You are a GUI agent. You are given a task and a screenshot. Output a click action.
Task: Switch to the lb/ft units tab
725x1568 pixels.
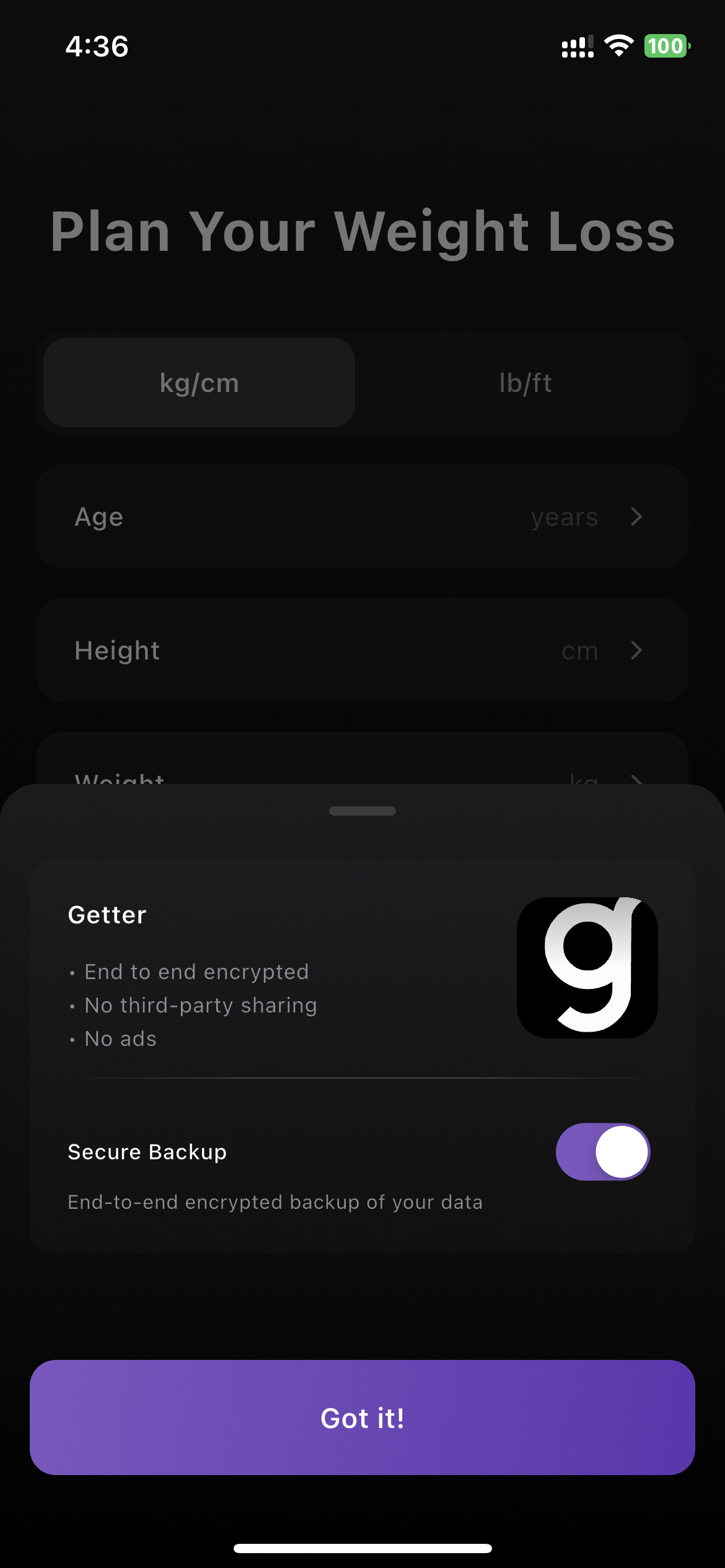pyautogui.click(x=525, y=382)
